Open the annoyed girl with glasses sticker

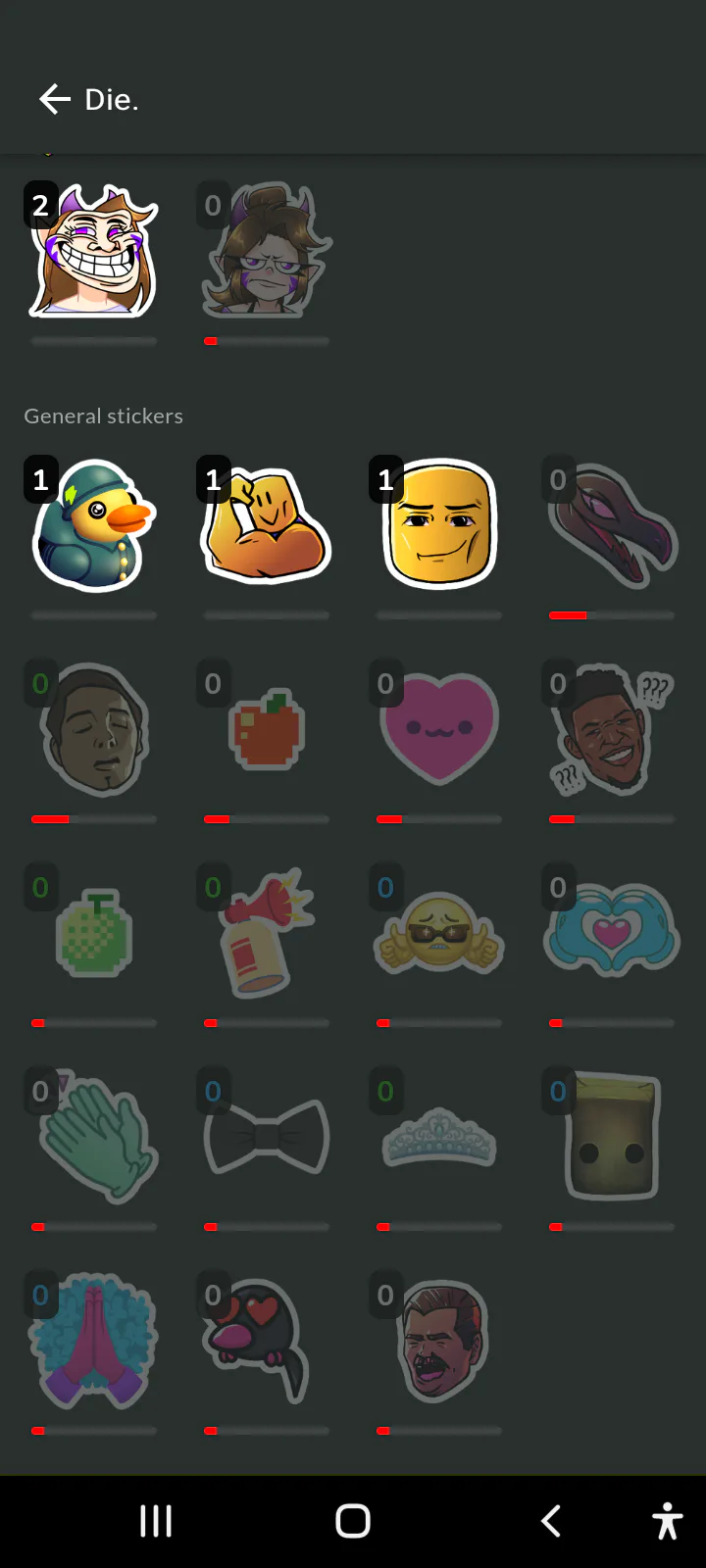tap(267, 252)
